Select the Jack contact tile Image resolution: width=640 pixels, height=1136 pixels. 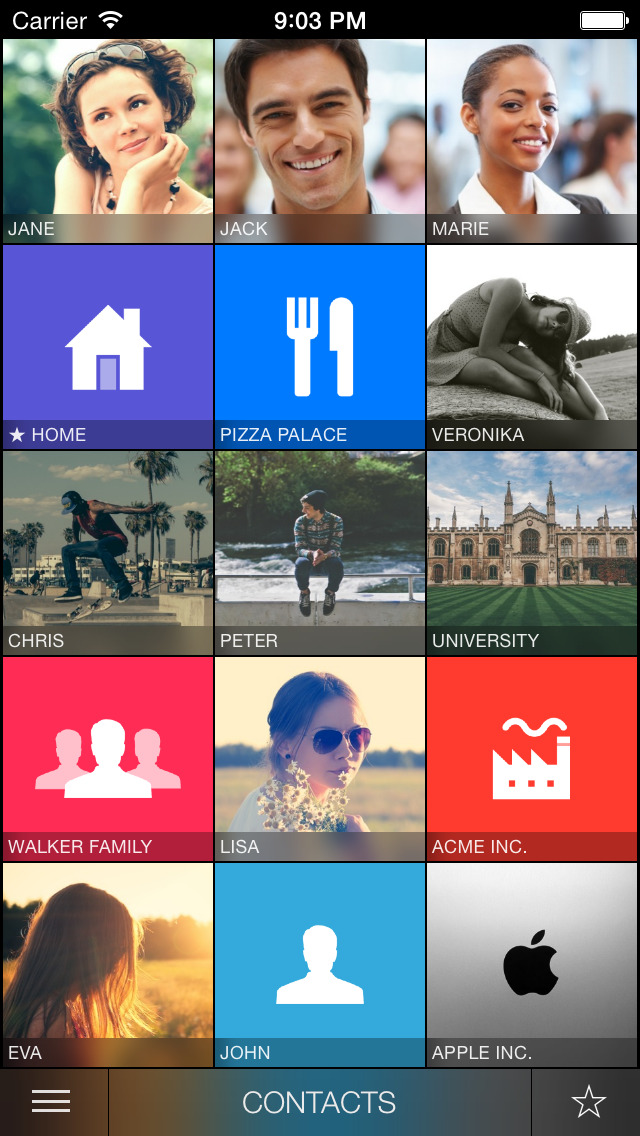click(x=320, y=140)
